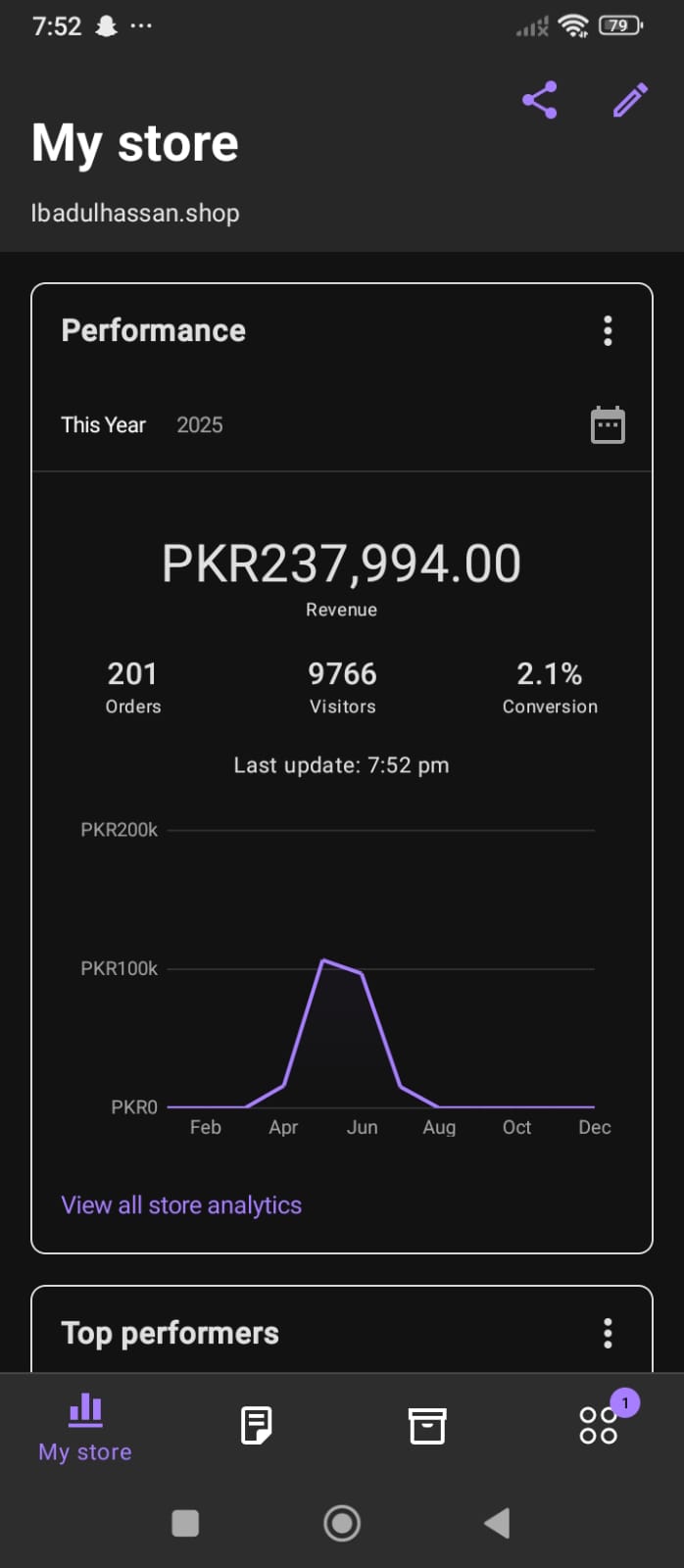Go back using the system back button

click(x=498, y=1523)
